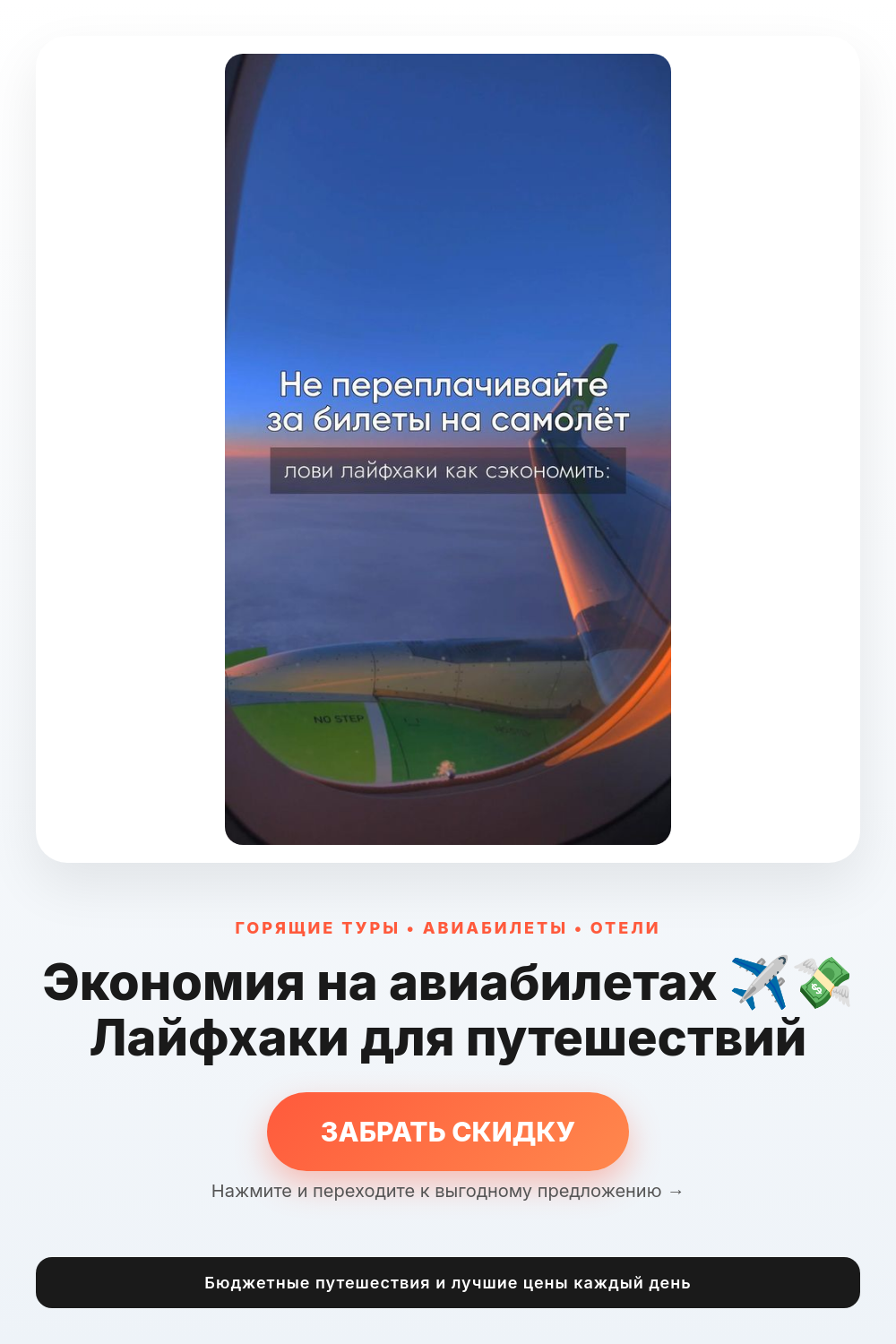896x1344 pixels.
Task: Tap the ЗАБРАТЬ СКИДКУ button
Action: coord(448,1132)
